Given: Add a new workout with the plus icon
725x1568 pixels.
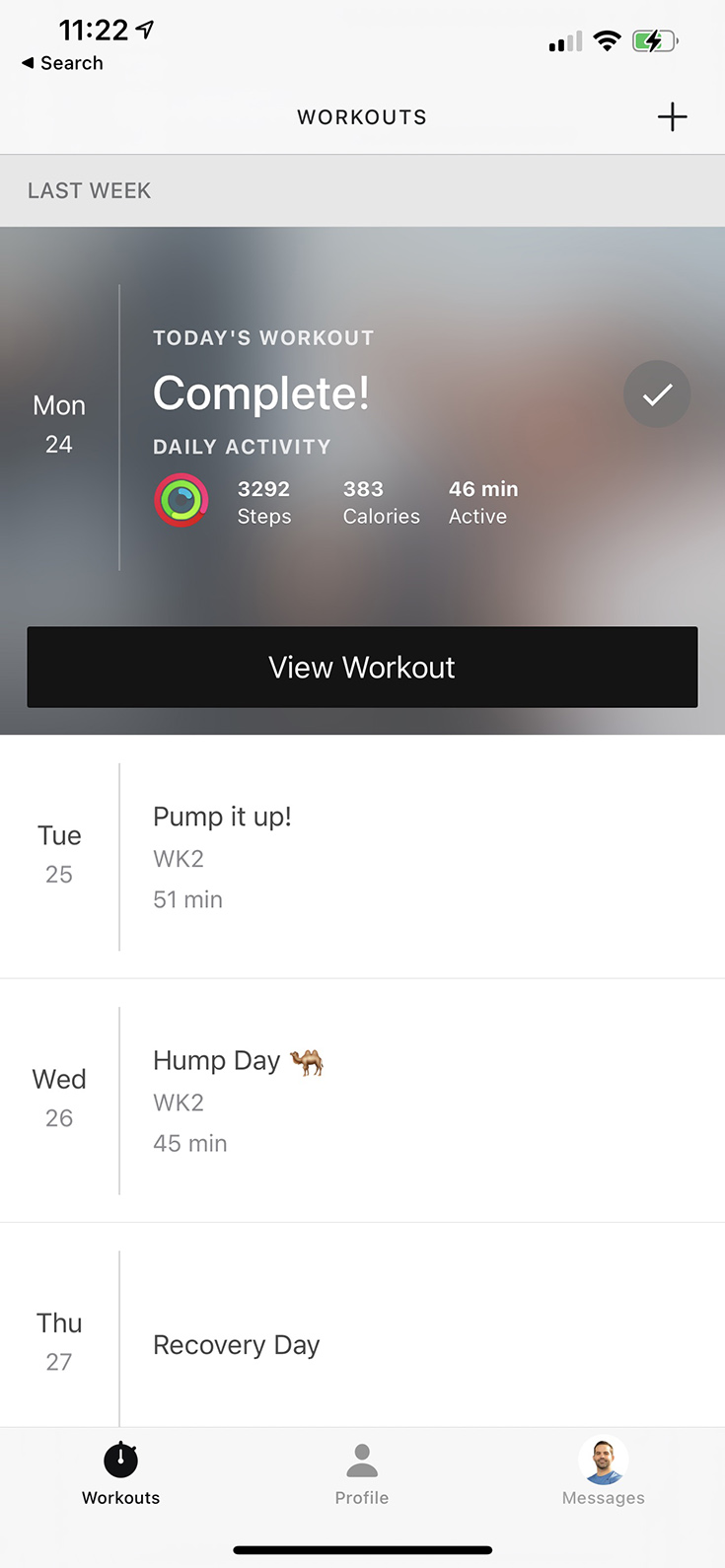Looking at the screenshot, I should (672, 117).
